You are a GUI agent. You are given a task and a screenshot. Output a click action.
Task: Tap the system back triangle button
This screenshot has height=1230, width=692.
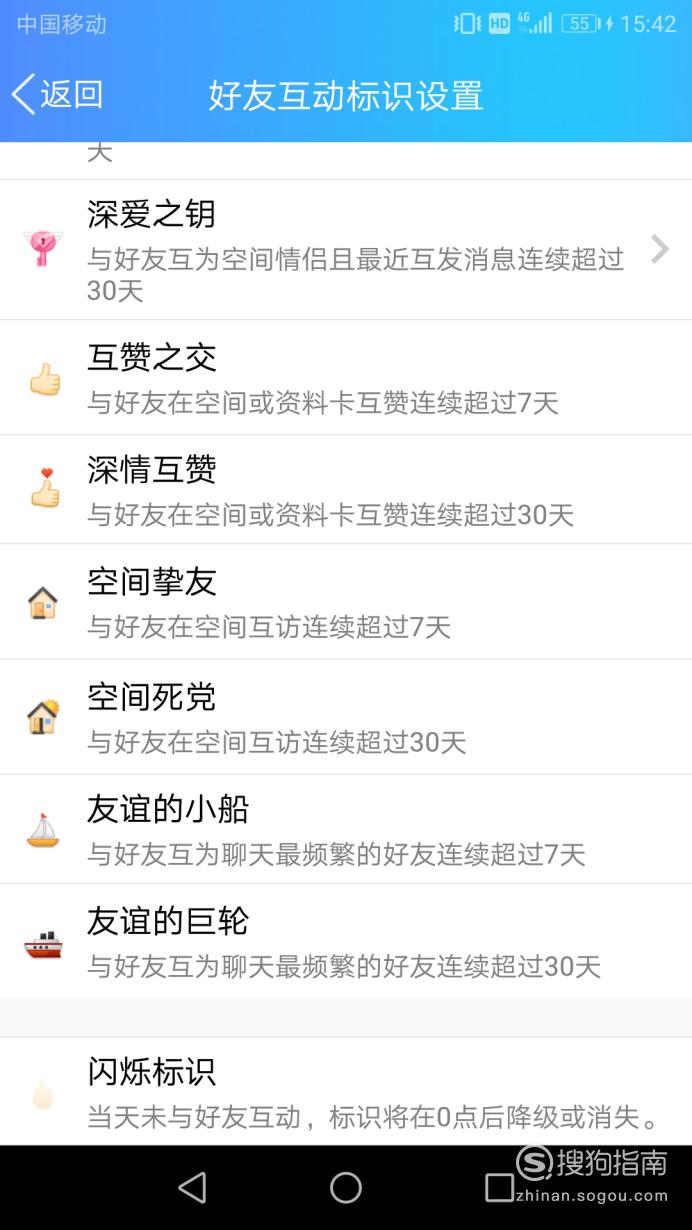click(x=192, y=1187)
